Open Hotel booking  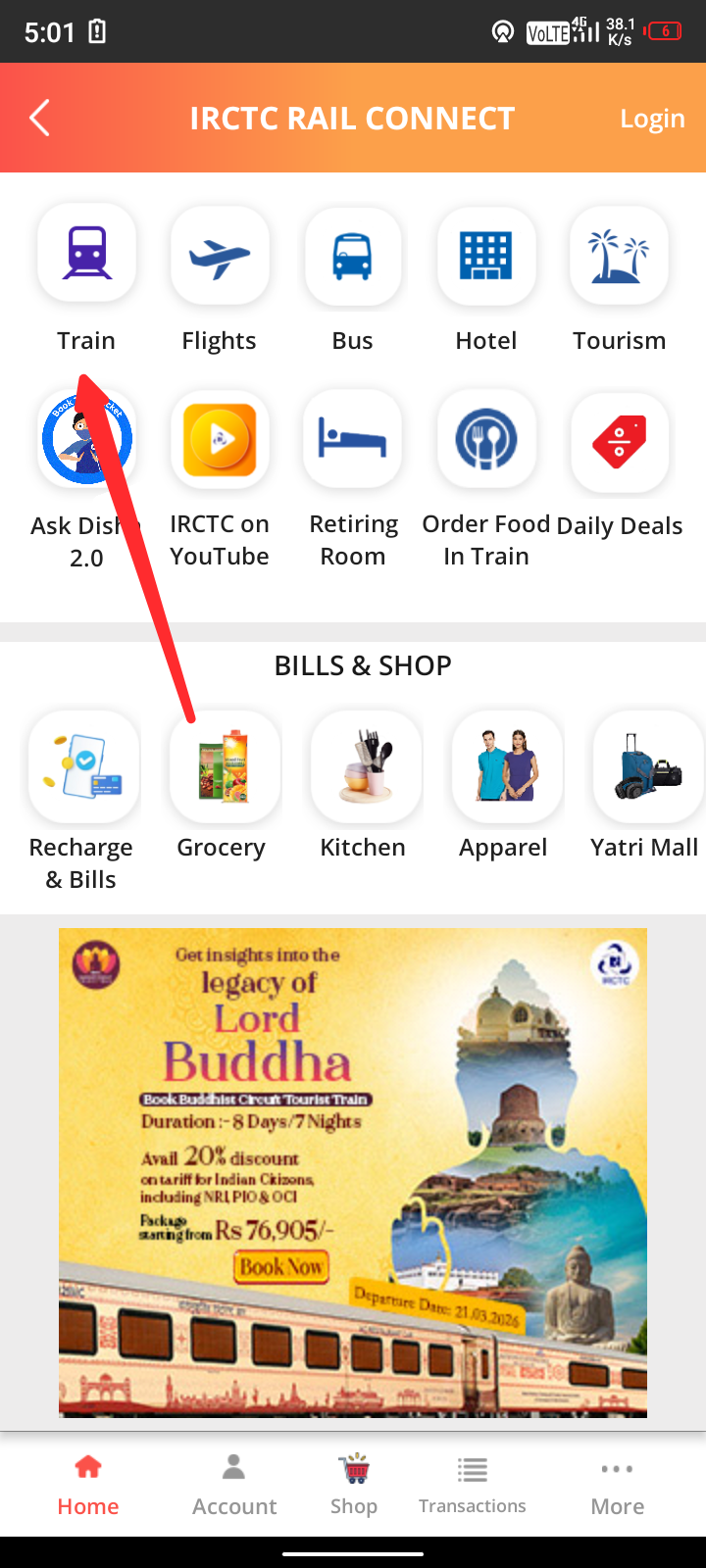[x=486, y=255]
